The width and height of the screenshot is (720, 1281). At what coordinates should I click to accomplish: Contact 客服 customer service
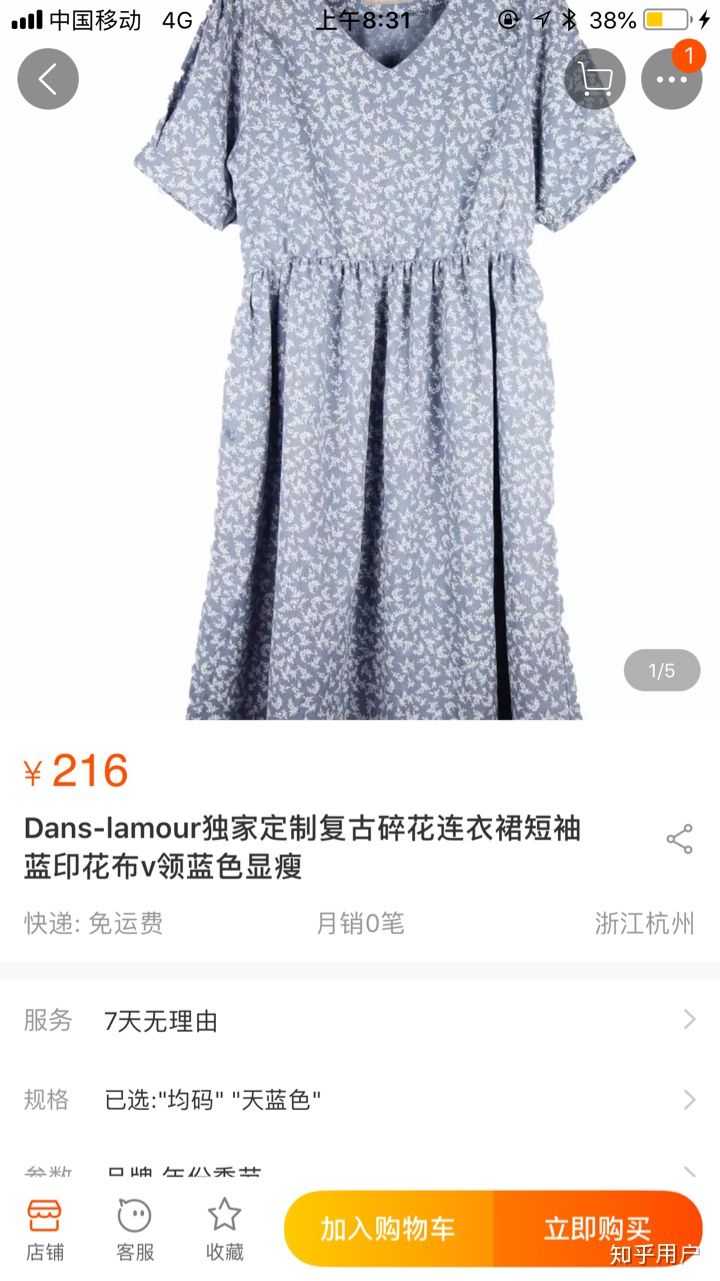point(135,1228)
